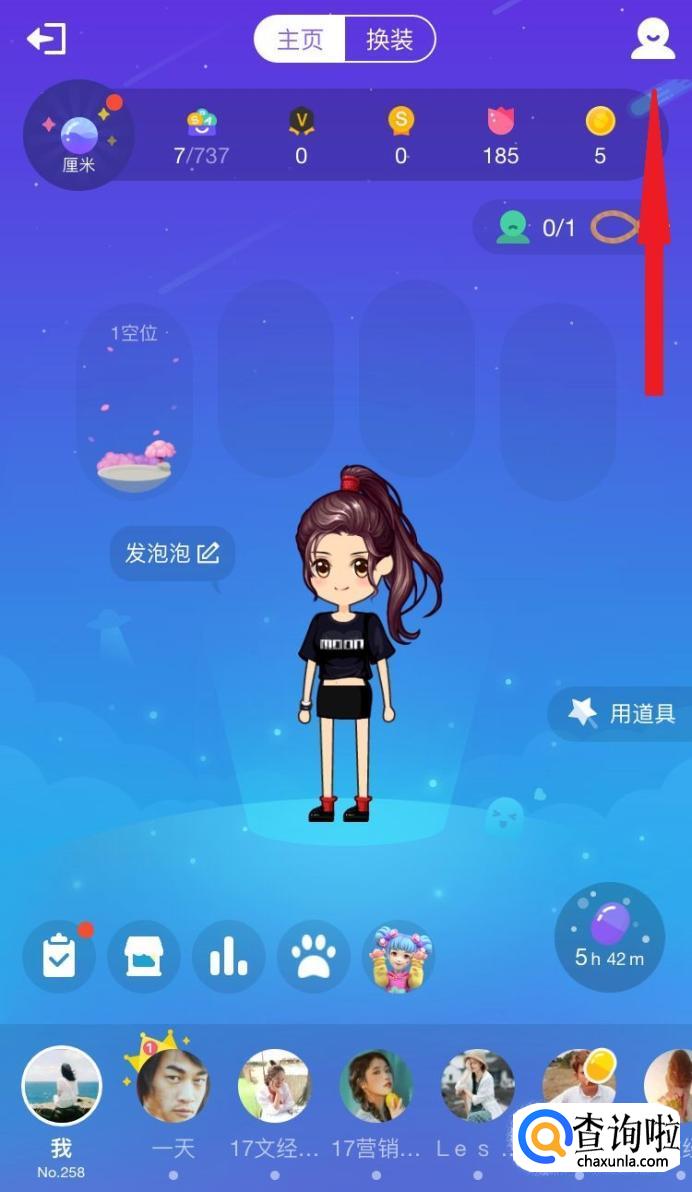Open the 17营销 friend avatar
Screen dimensions: 692x1192
click(x=376, y=1087)
